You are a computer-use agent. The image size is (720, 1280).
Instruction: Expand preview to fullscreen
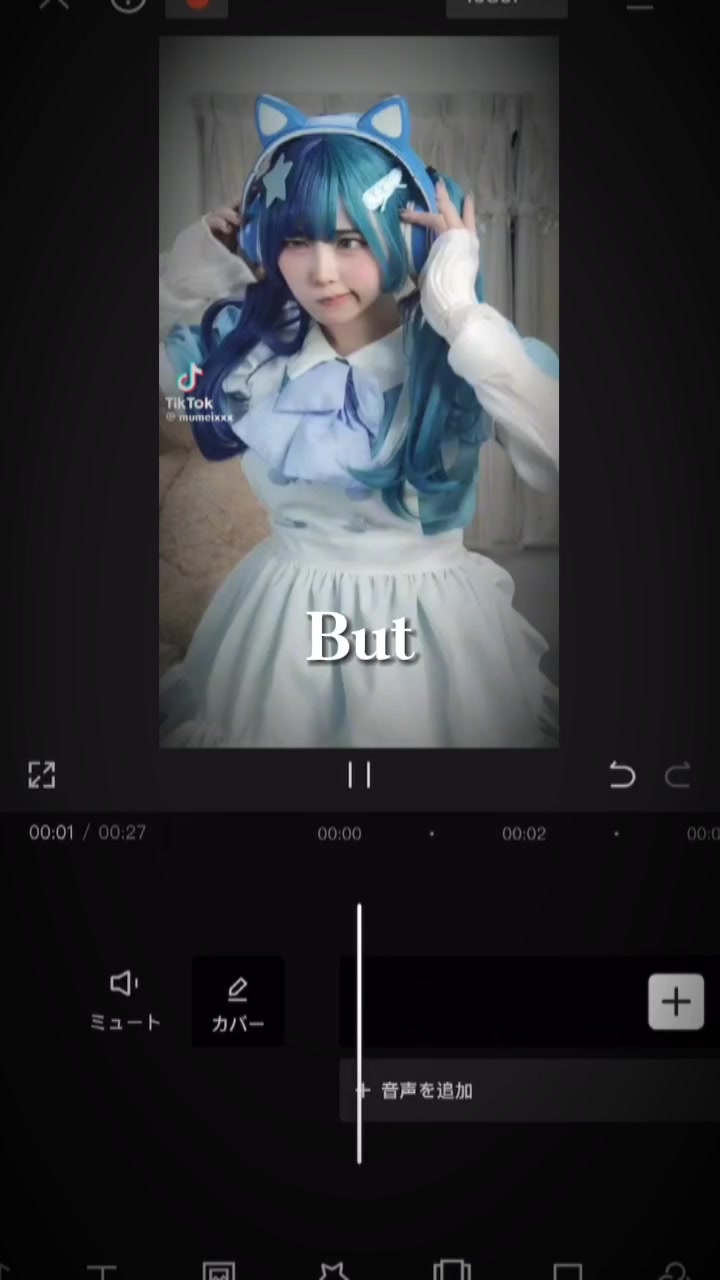(41, 774)
